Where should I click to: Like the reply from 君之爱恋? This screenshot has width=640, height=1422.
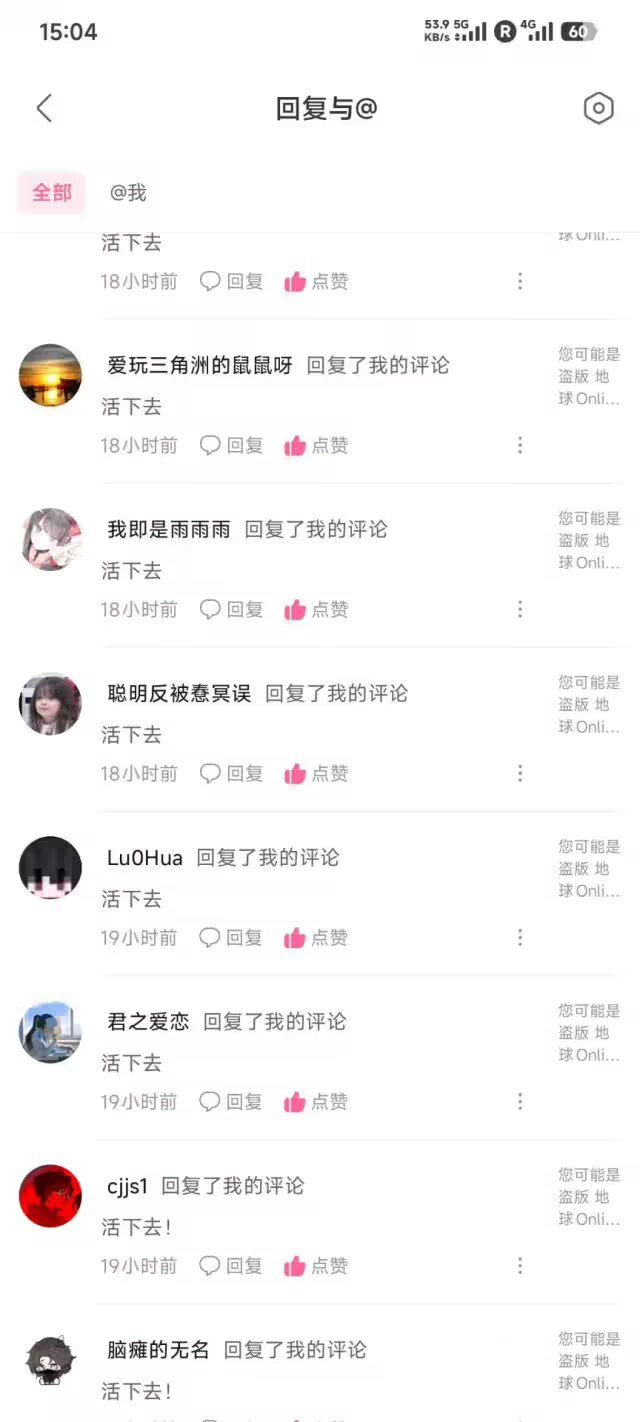pyautogui.click(x=315, y=1102)
